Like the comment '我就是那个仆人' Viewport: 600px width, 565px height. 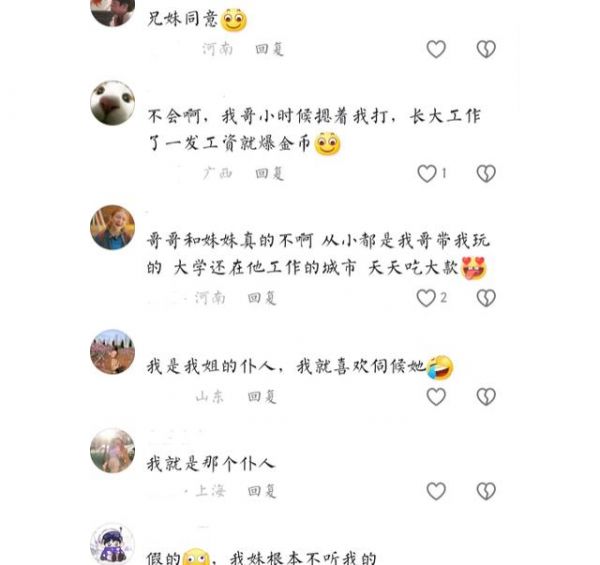tap(436, 491)
